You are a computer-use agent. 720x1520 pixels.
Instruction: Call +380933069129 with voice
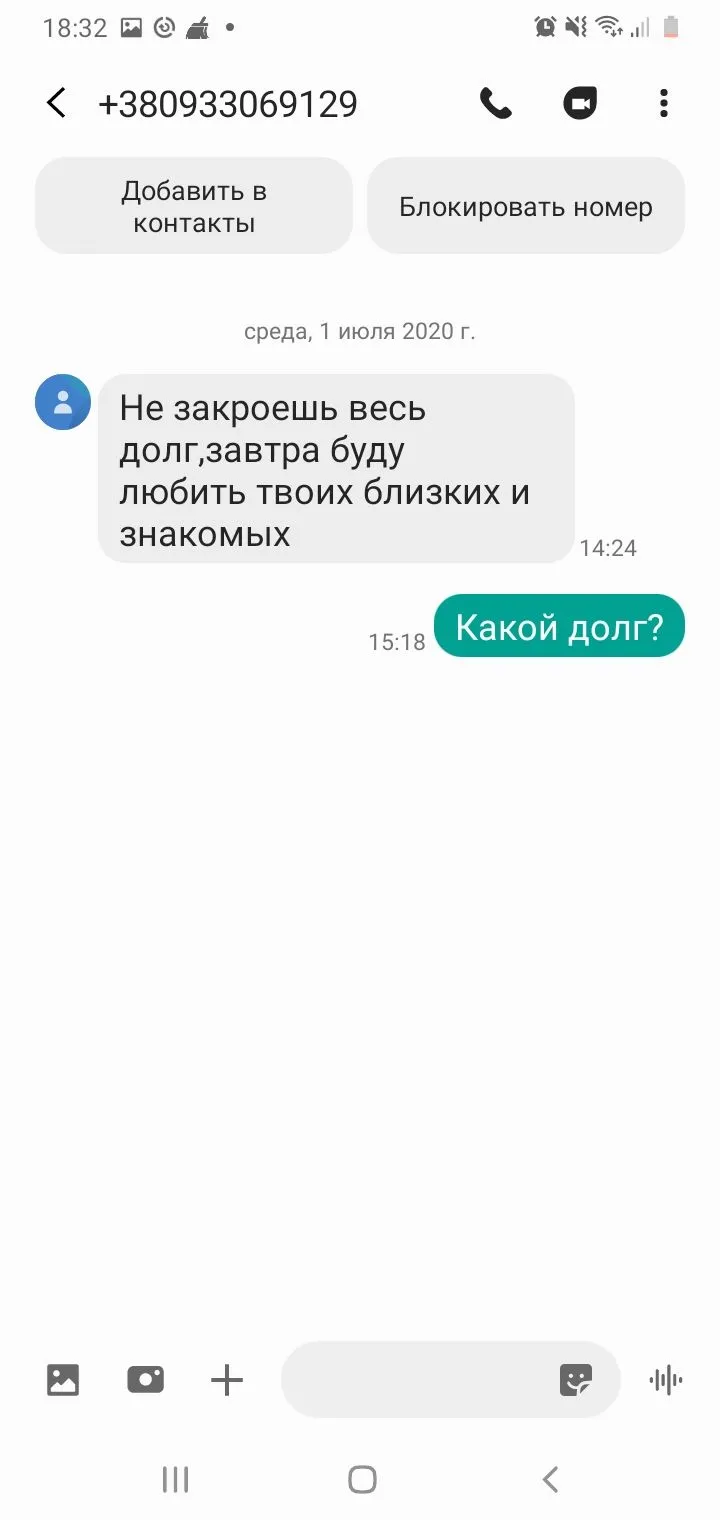[x=495, y=103]
